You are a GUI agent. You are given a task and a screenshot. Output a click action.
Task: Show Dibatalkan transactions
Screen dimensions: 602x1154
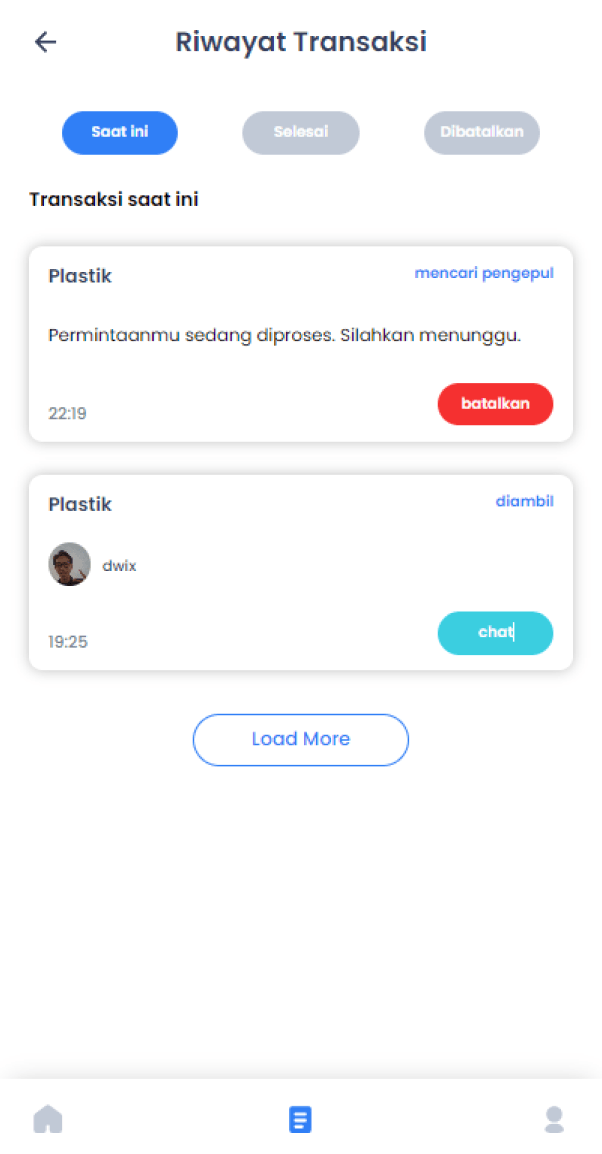coord(482,132)
